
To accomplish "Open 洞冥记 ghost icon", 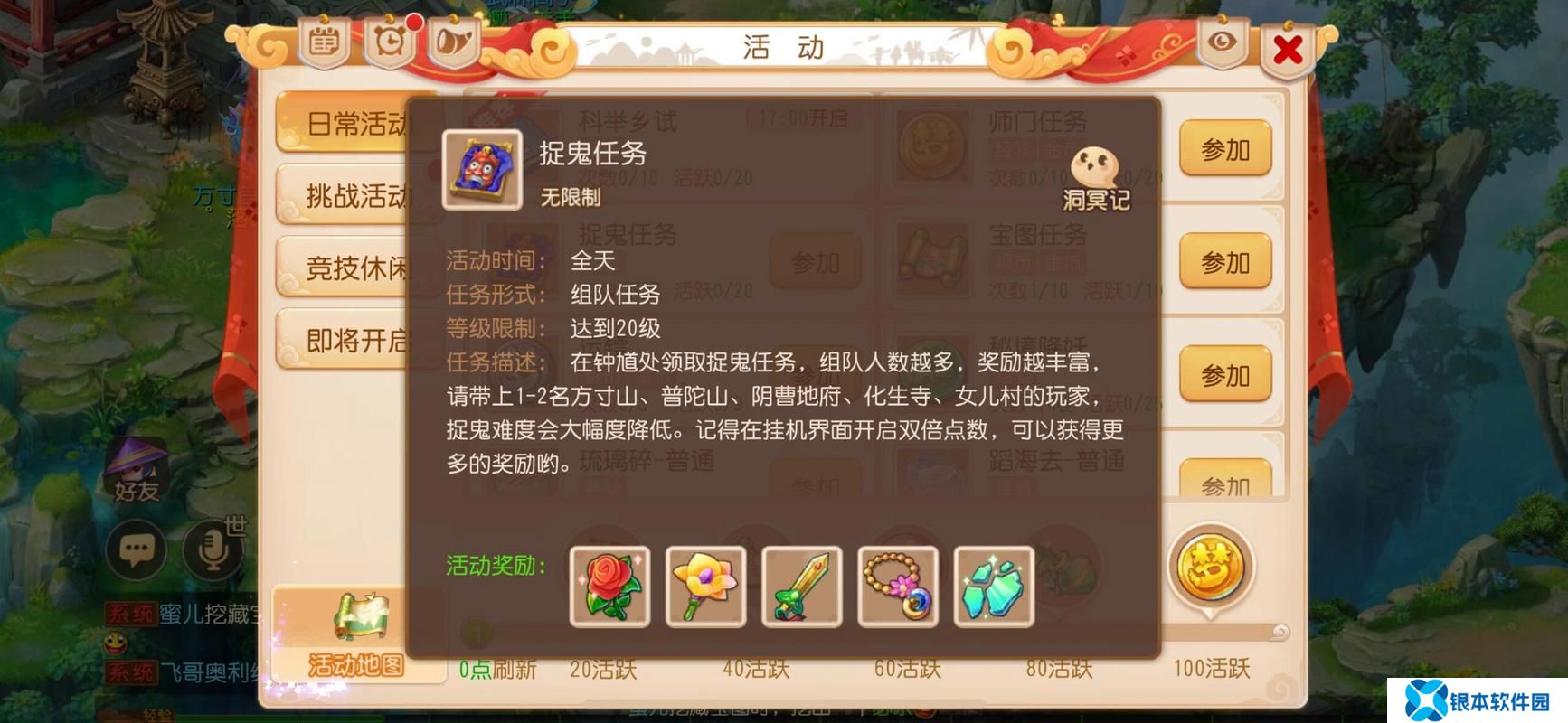I will (1095, 179).
